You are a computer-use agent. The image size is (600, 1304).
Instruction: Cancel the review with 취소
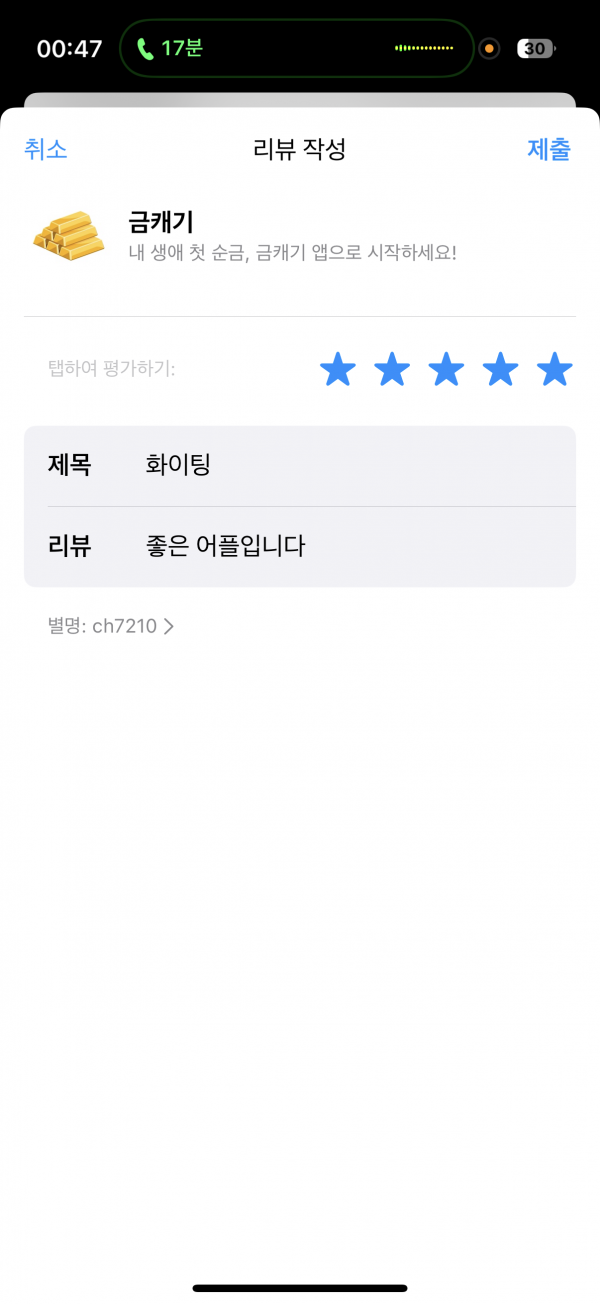[46, 150]
